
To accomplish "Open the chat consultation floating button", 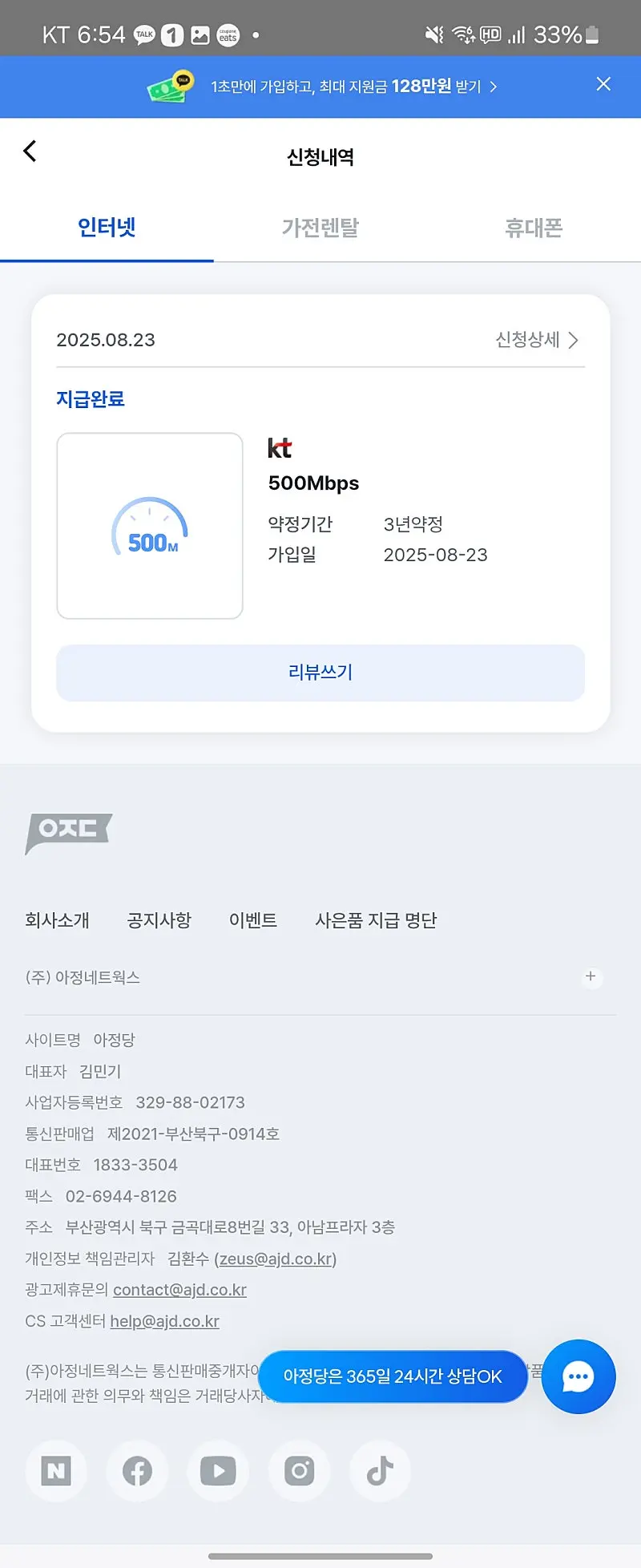I will pyautogui.click(x=579, y=1376).
